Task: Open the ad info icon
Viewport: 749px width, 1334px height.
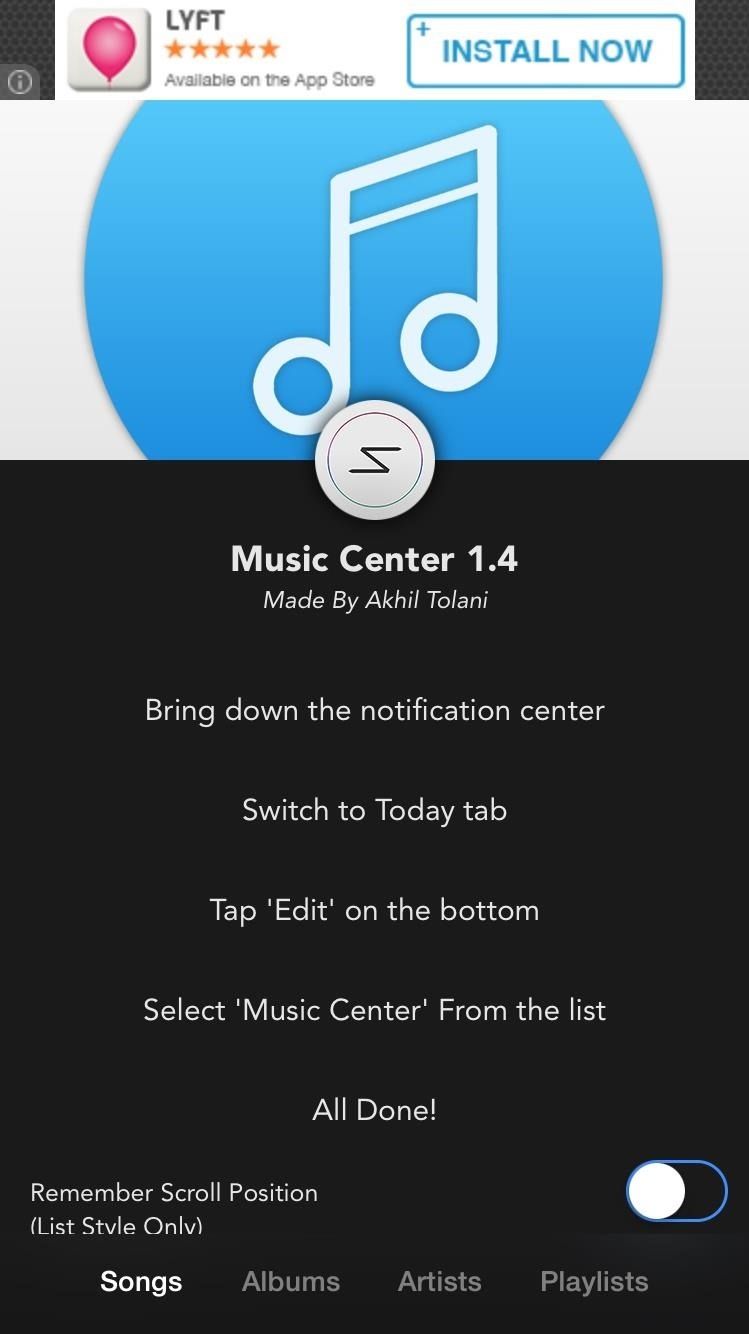Action: [20, 82]
